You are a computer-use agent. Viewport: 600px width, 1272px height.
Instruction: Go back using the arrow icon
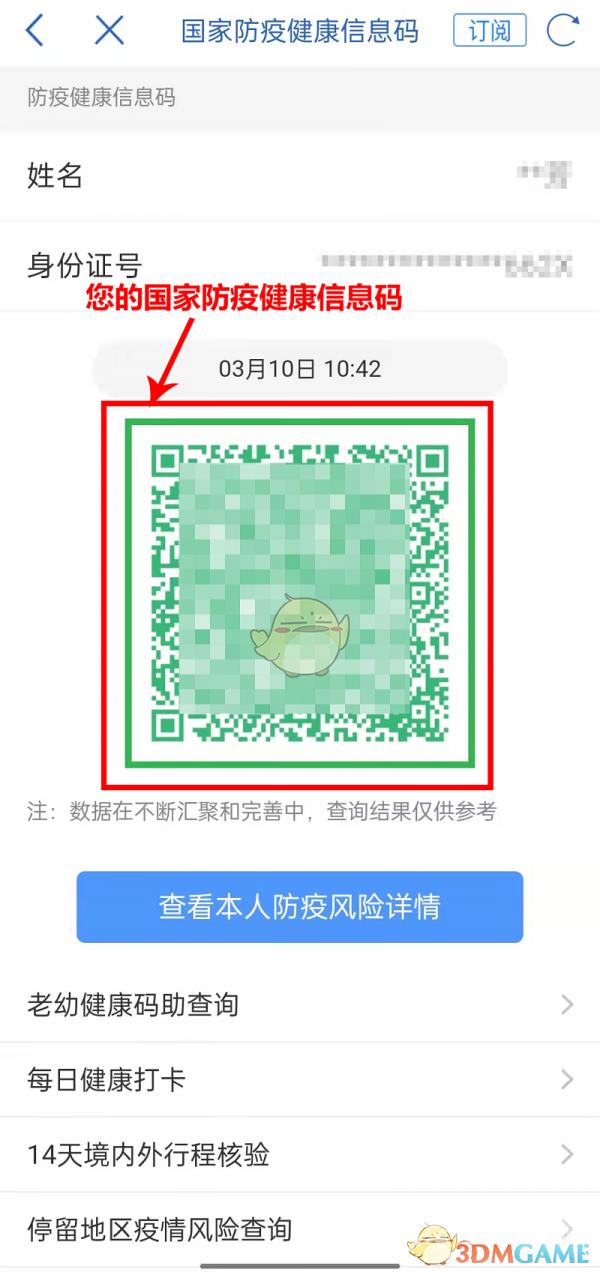coord(35,31)
